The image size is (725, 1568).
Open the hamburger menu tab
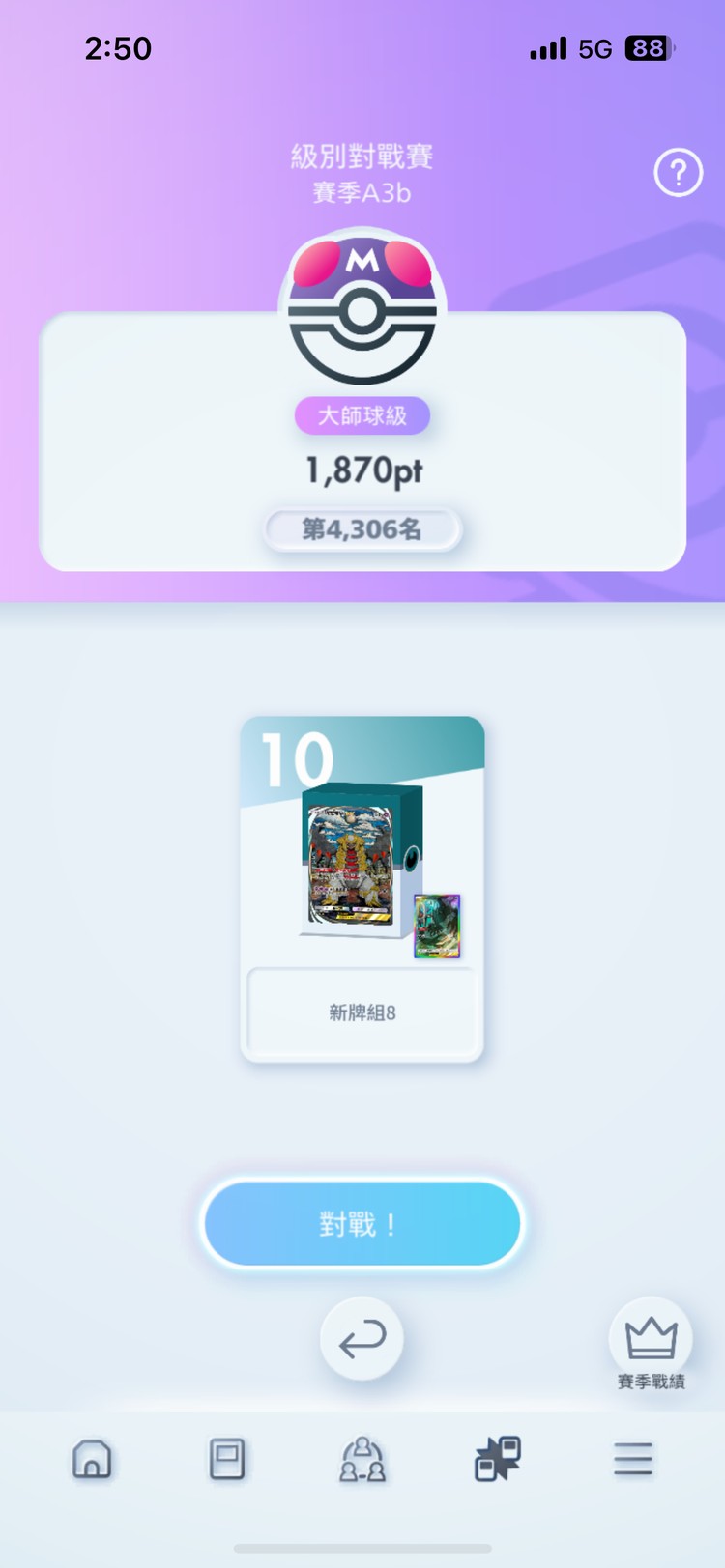point(633,1458)
